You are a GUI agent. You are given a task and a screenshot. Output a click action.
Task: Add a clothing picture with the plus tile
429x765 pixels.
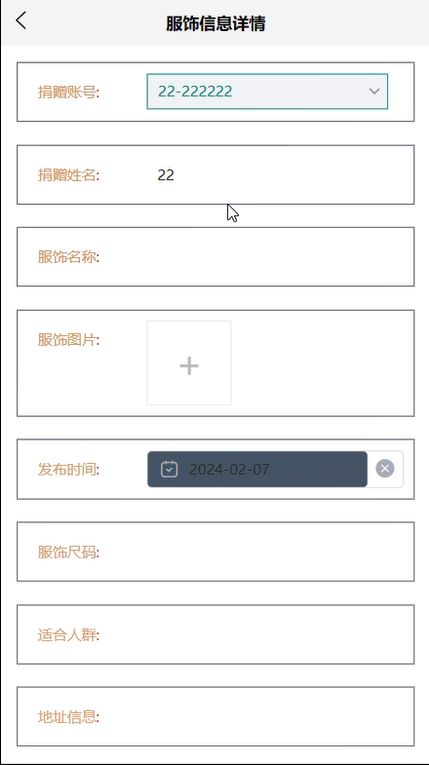[189, 363]
